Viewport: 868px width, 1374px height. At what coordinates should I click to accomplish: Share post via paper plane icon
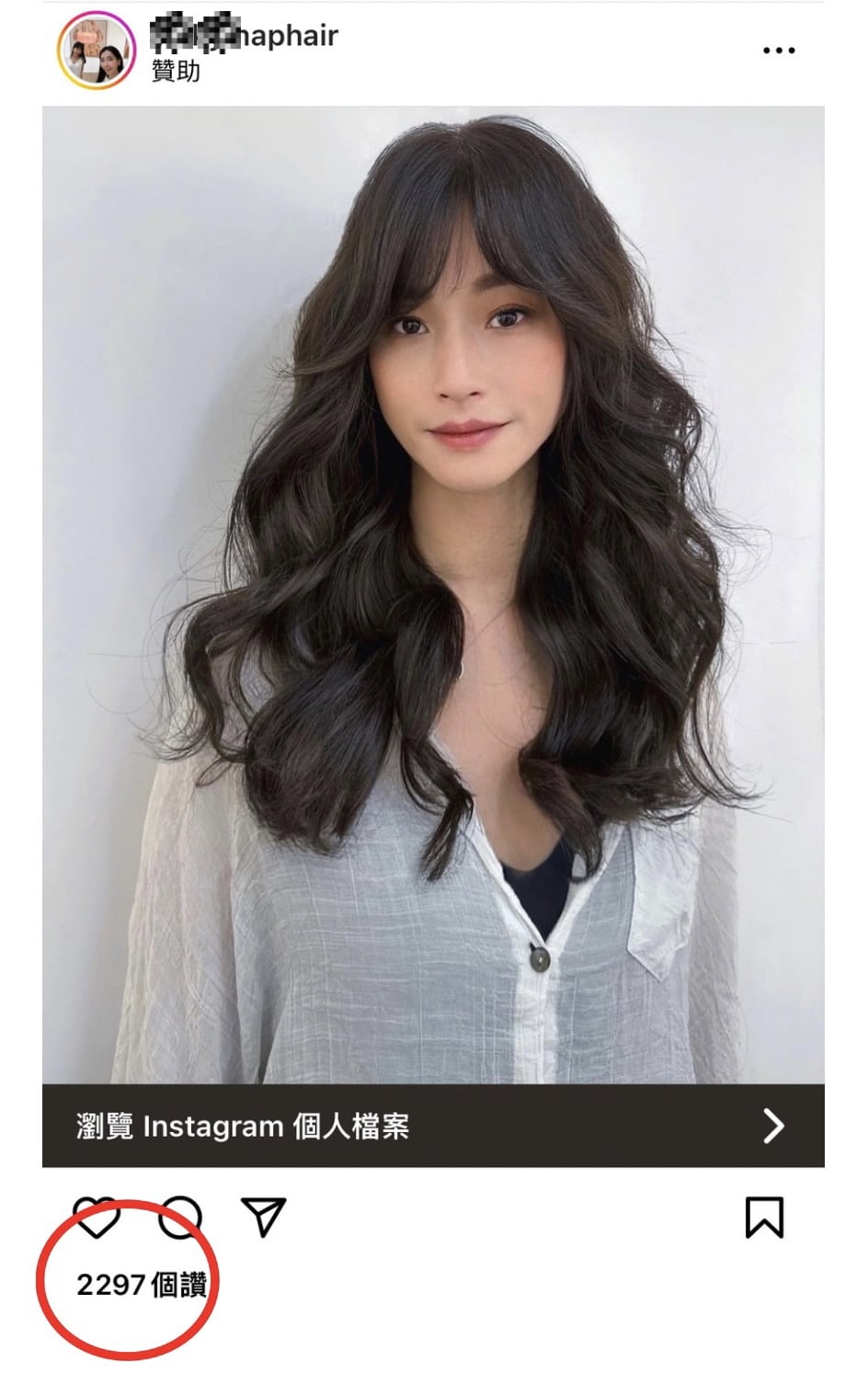(x=263, y=1217)
